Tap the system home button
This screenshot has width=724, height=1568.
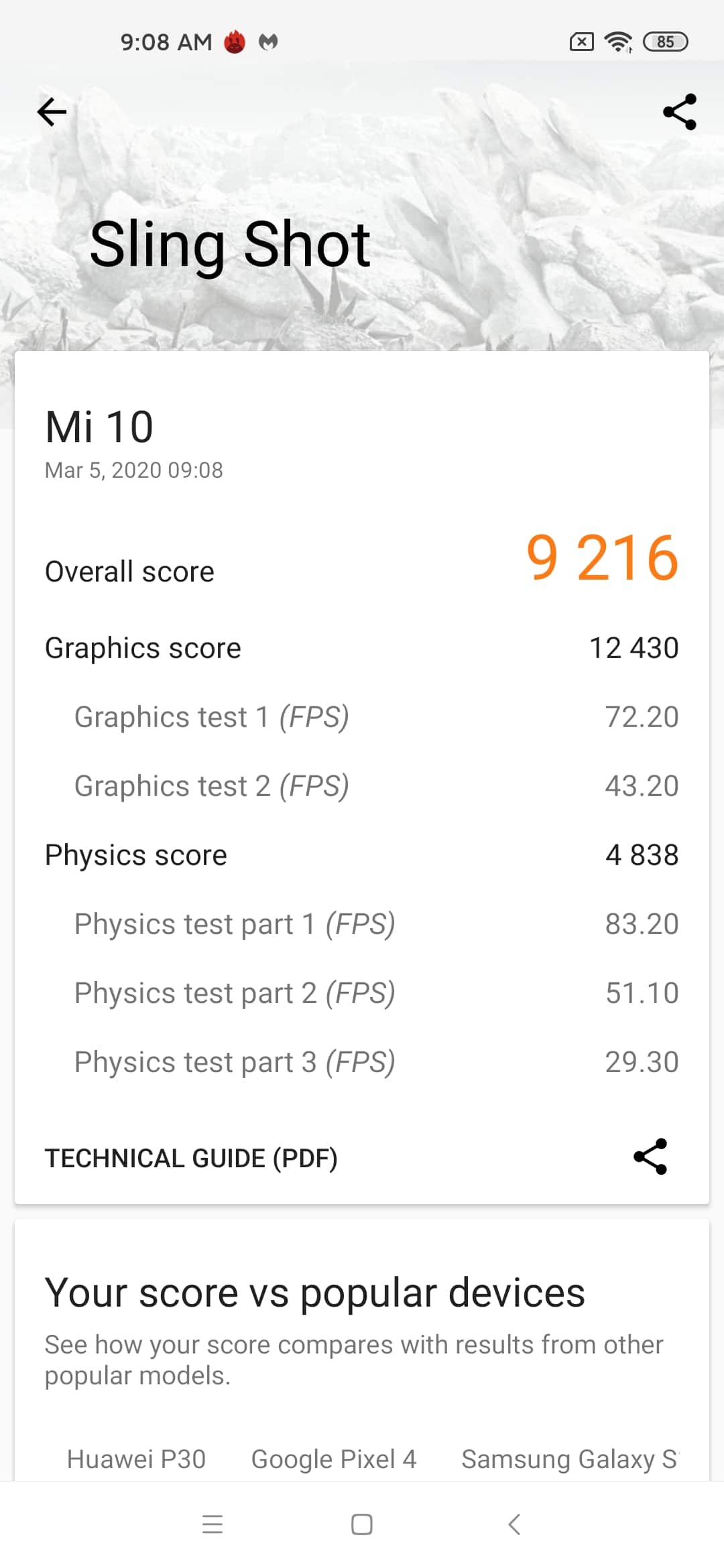(362, 1524)
